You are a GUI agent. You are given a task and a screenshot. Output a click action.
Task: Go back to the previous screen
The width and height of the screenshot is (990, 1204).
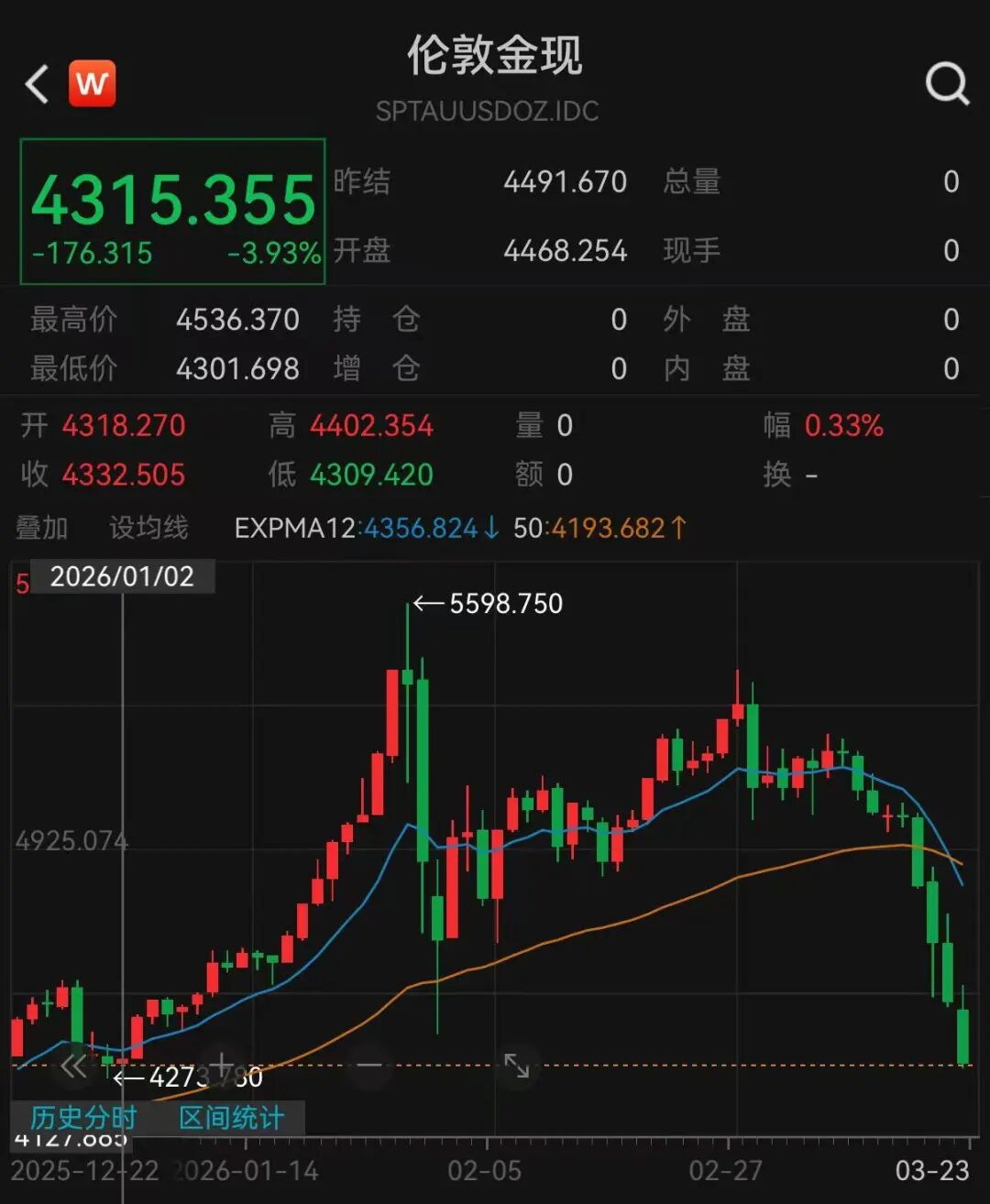tap(37, 84)
